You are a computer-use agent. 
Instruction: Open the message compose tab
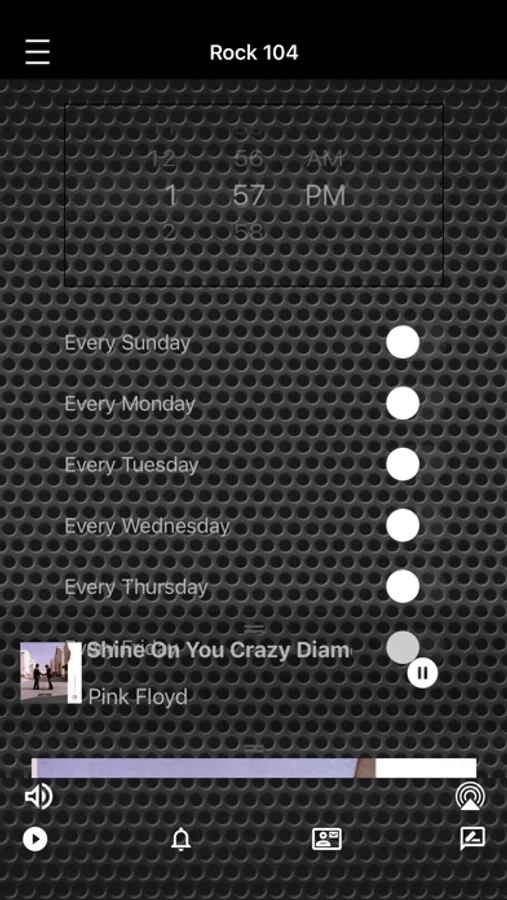473,839
